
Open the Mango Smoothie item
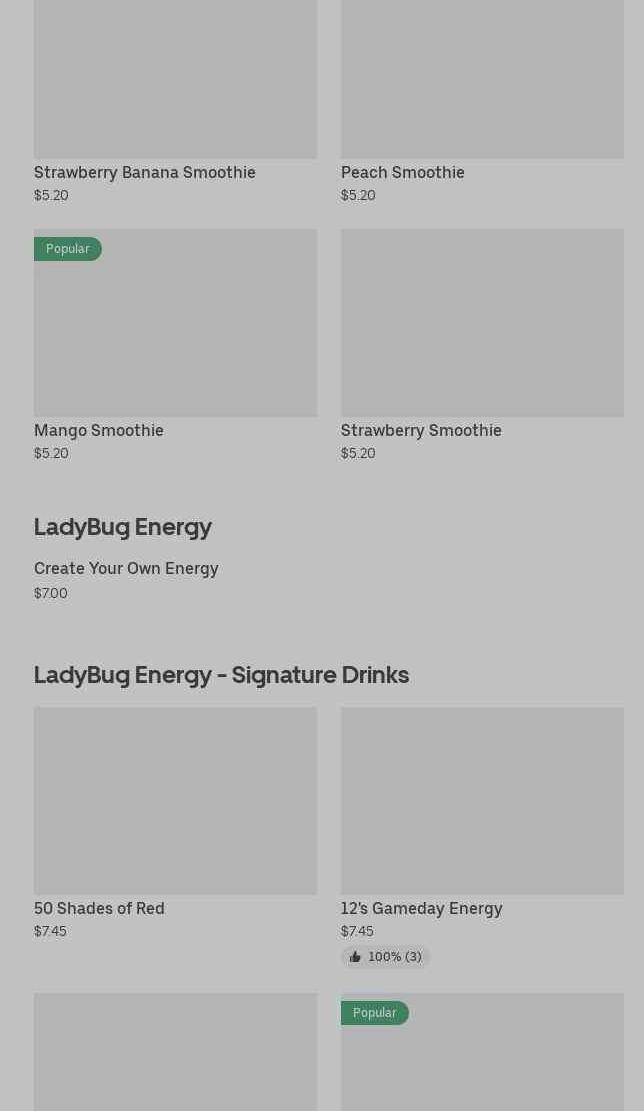coord(175,345)
